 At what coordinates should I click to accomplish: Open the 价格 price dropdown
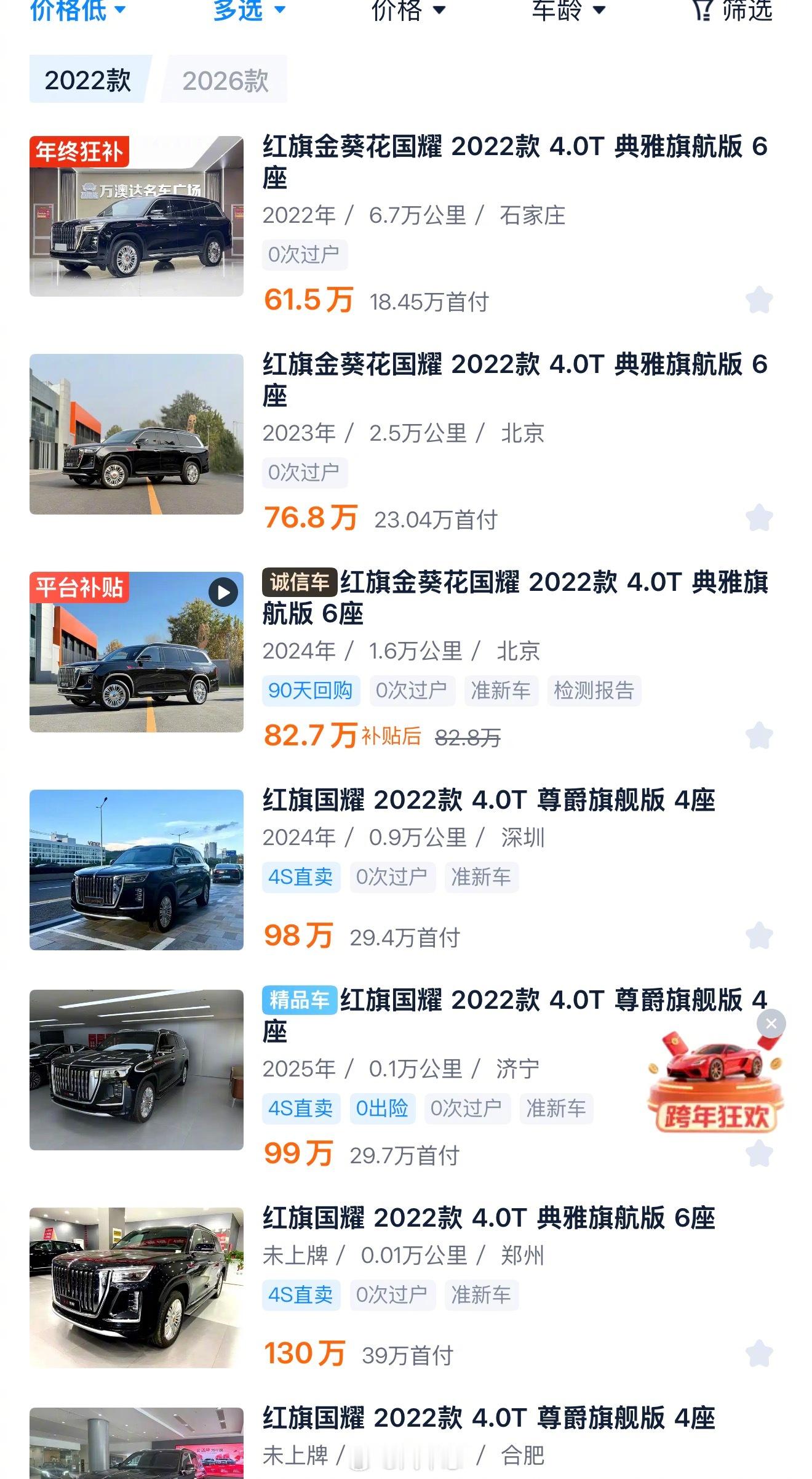point(397,12)
